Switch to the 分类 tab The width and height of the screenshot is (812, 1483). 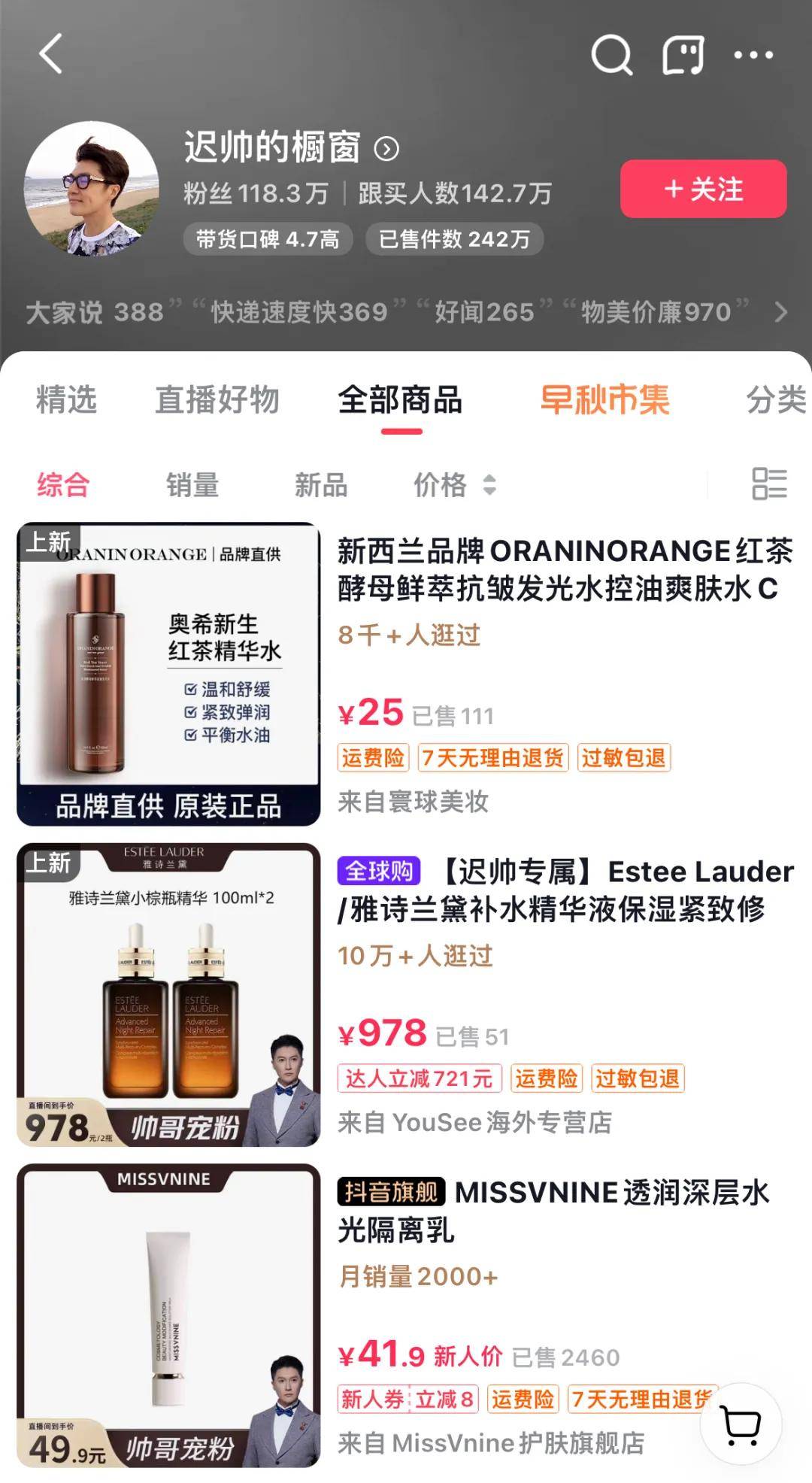(x=775, y=399)
